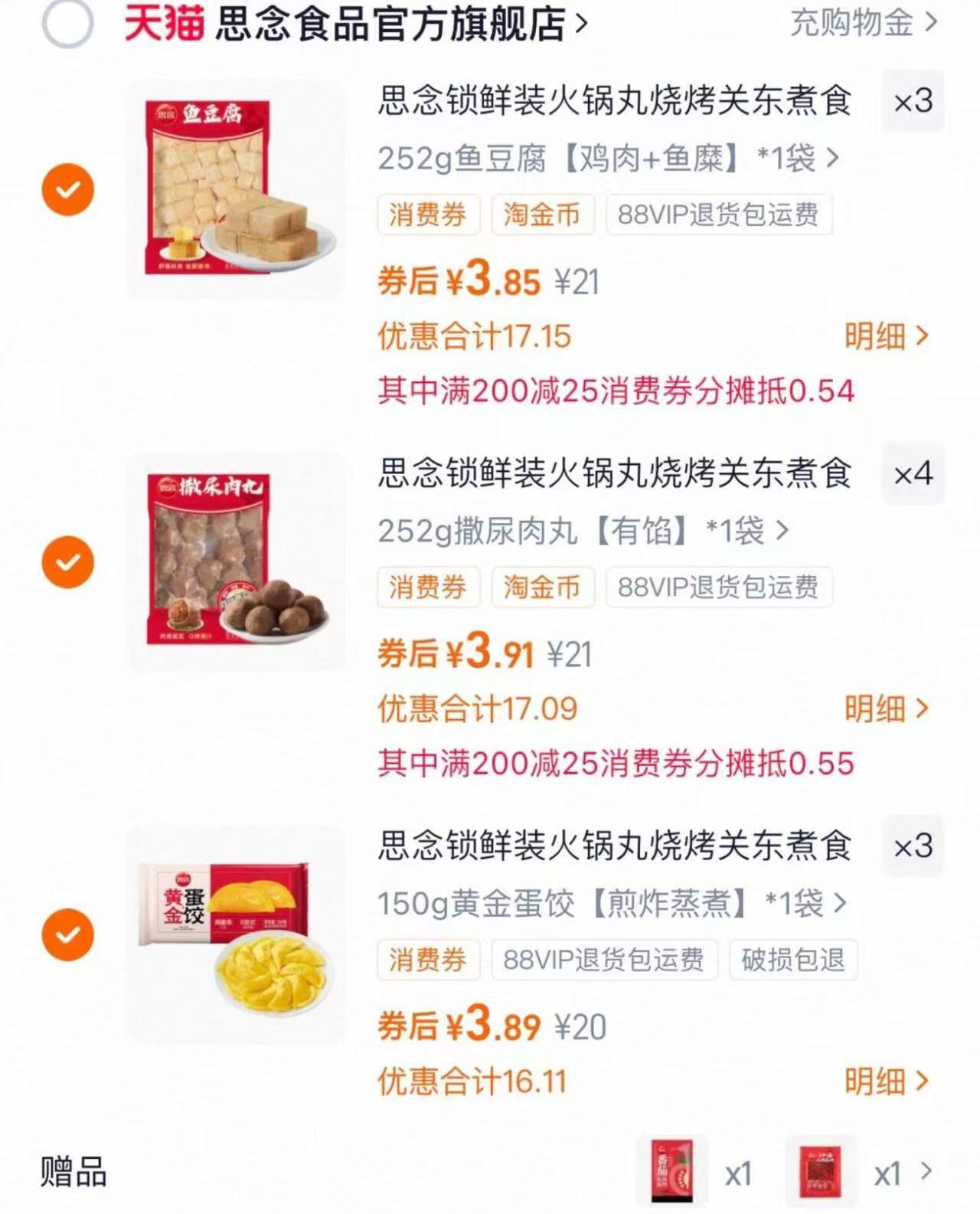Open the spec selector 150g黄金蛋饺【煎炸蒸煮】
This screenshot has width=980, height=1214.
tap(605, 905)
